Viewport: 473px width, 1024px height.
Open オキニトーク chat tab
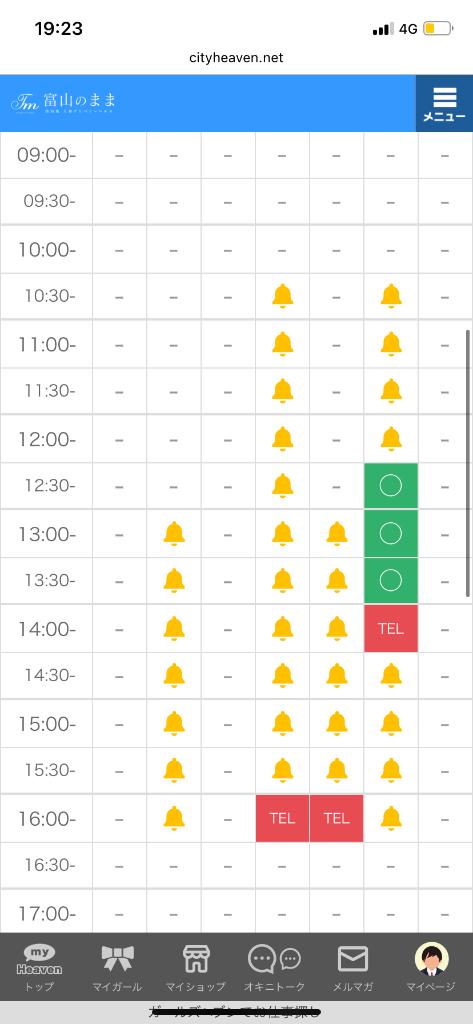click(x=274, y=967)
